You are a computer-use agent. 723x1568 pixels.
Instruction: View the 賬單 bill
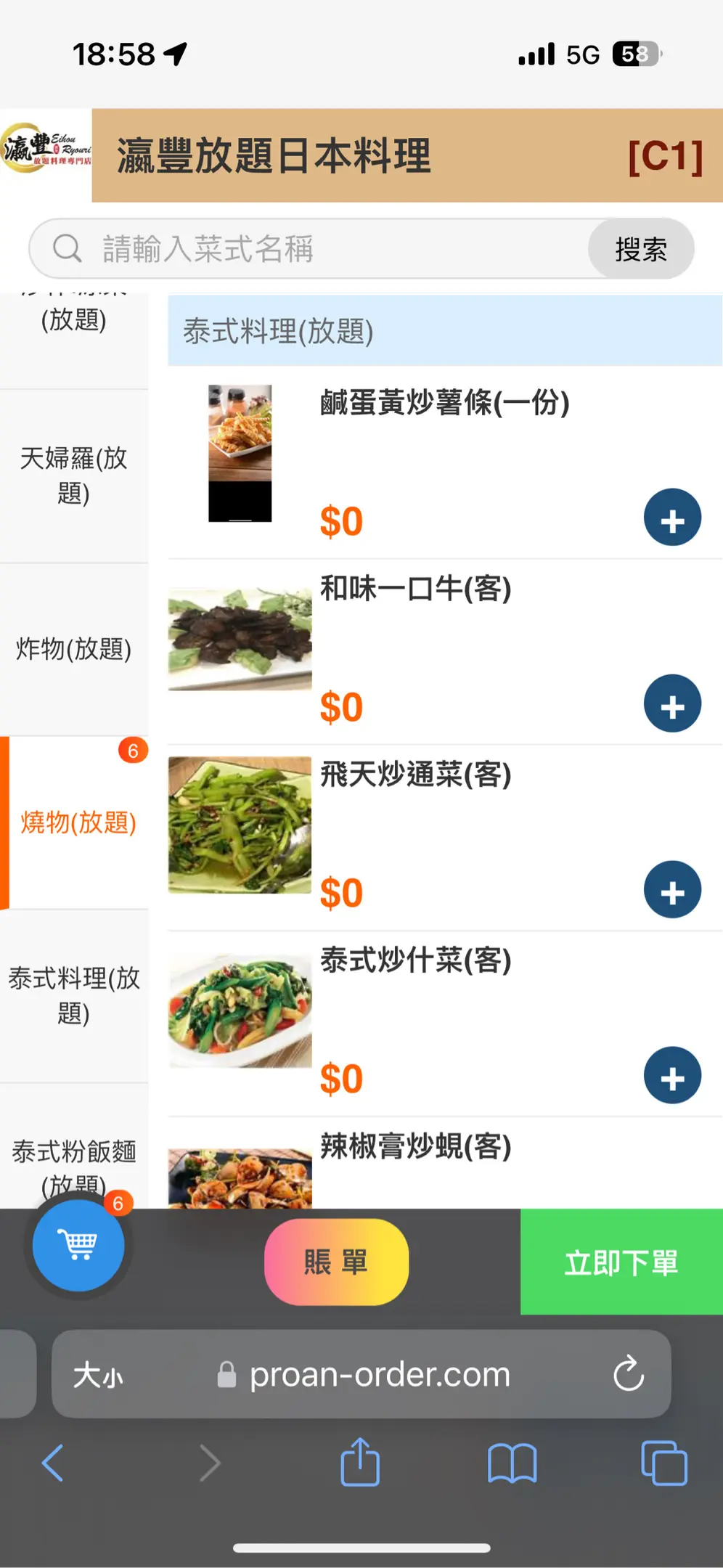click(336, 1262)
